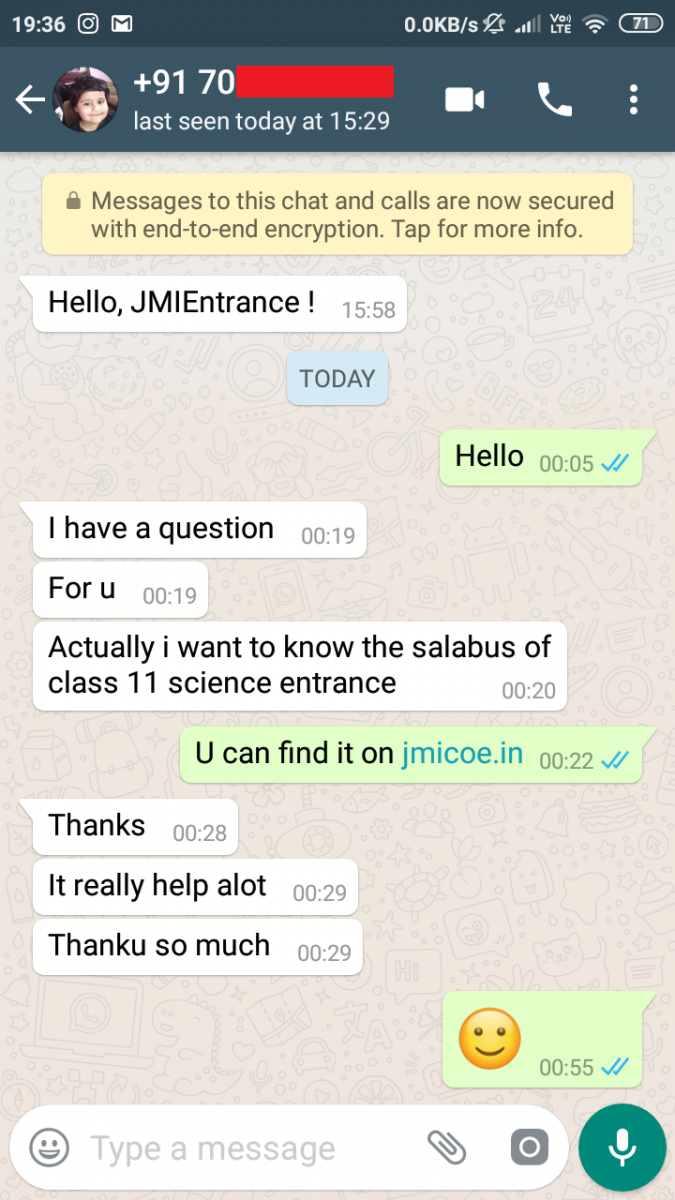This screenshot has height=1200, width=675.
Task: Start a video call with this contact
Action: (465, 99)
